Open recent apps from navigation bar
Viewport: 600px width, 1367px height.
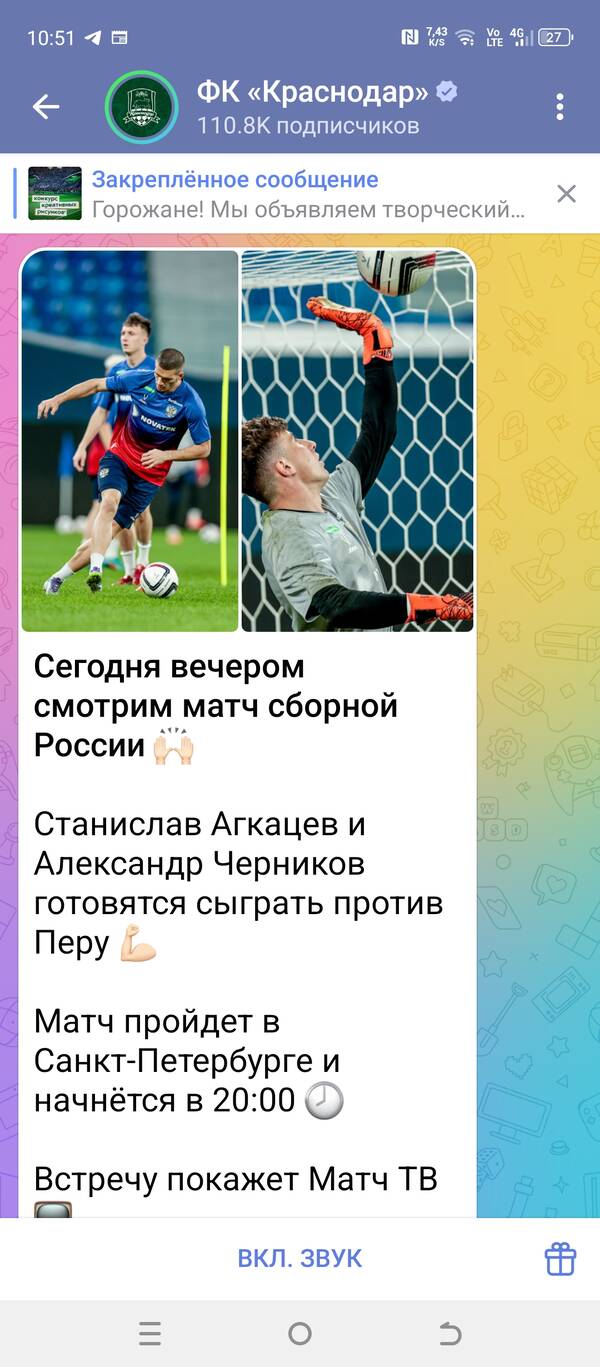point(150,1333)
